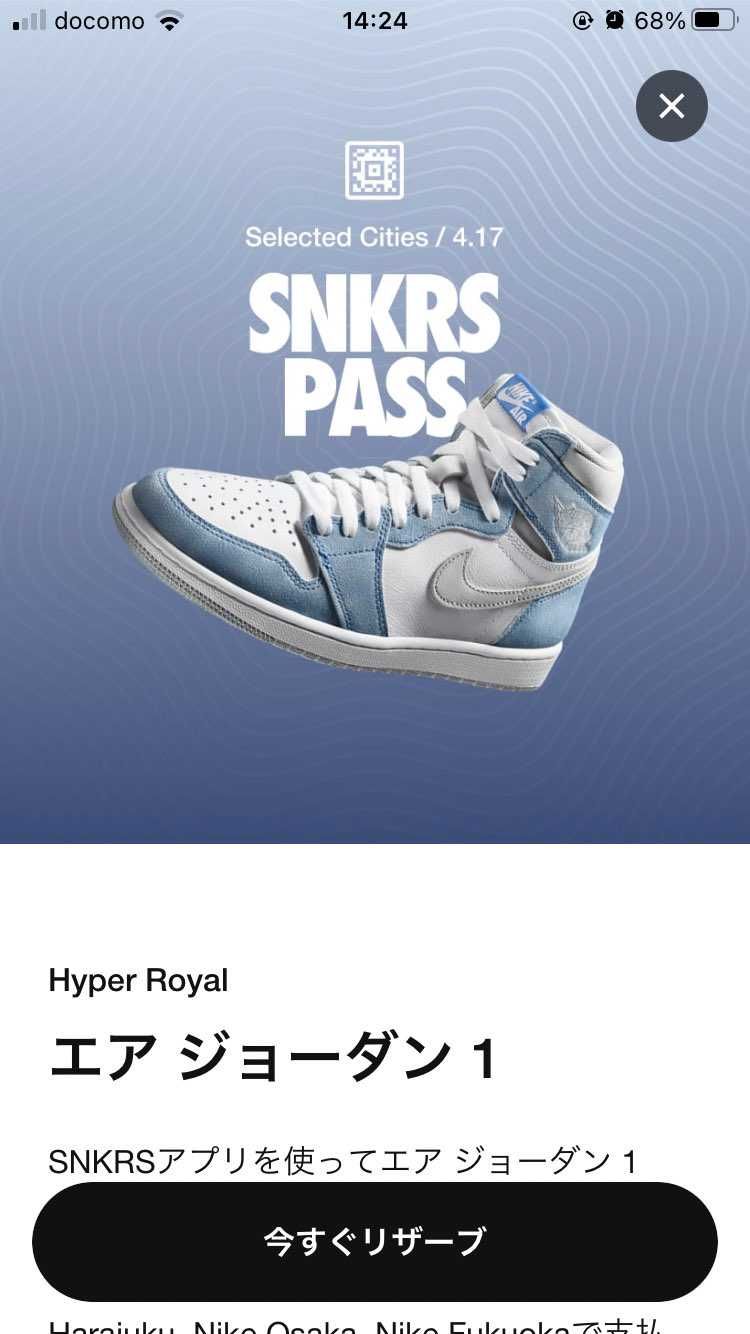Tap the 今すぐリザーブ reserve button
This screenshot has height=1334, width=750.
375,1241
